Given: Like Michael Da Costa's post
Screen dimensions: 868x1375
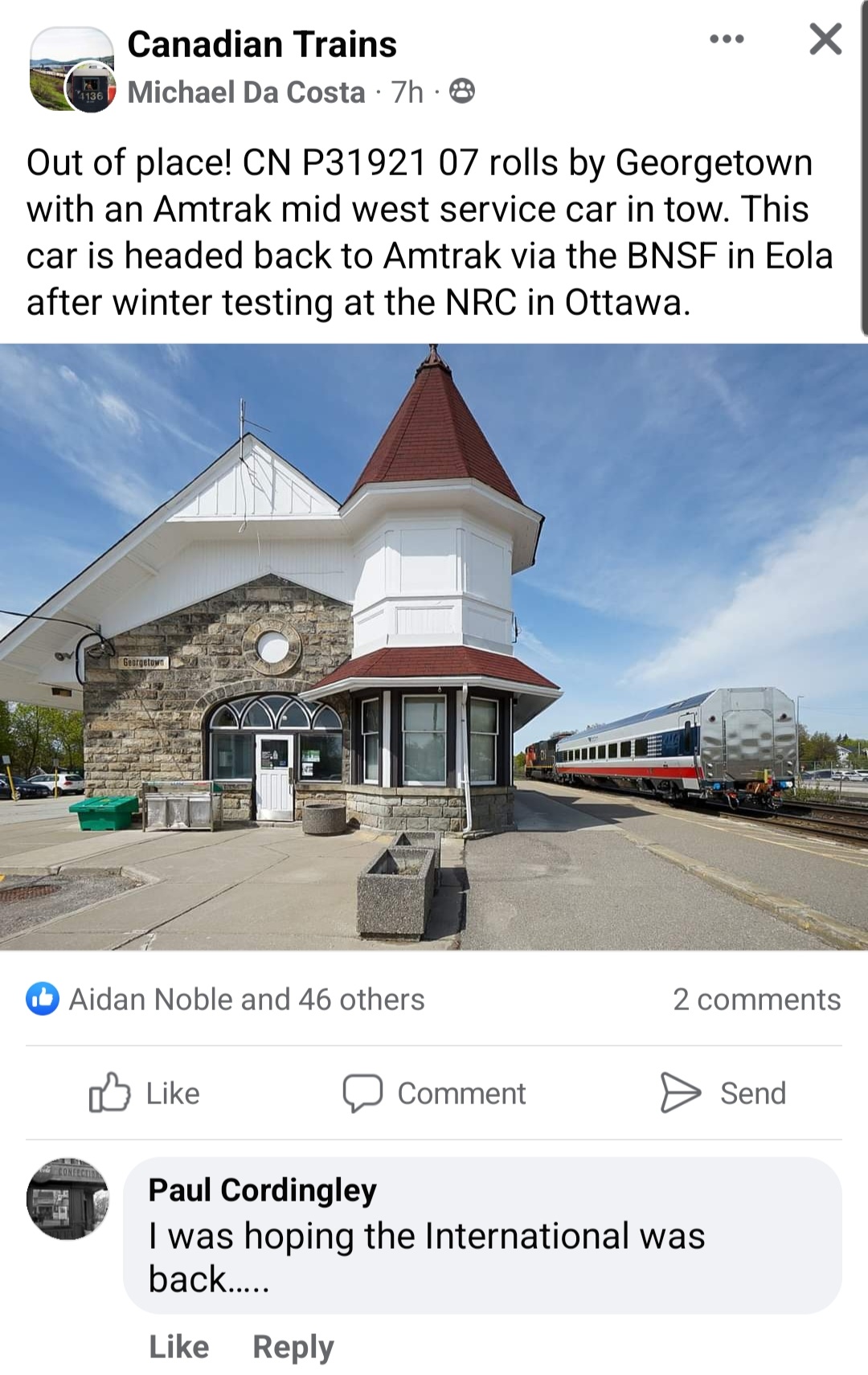Looking at the screenshot, I should 145,1093.
